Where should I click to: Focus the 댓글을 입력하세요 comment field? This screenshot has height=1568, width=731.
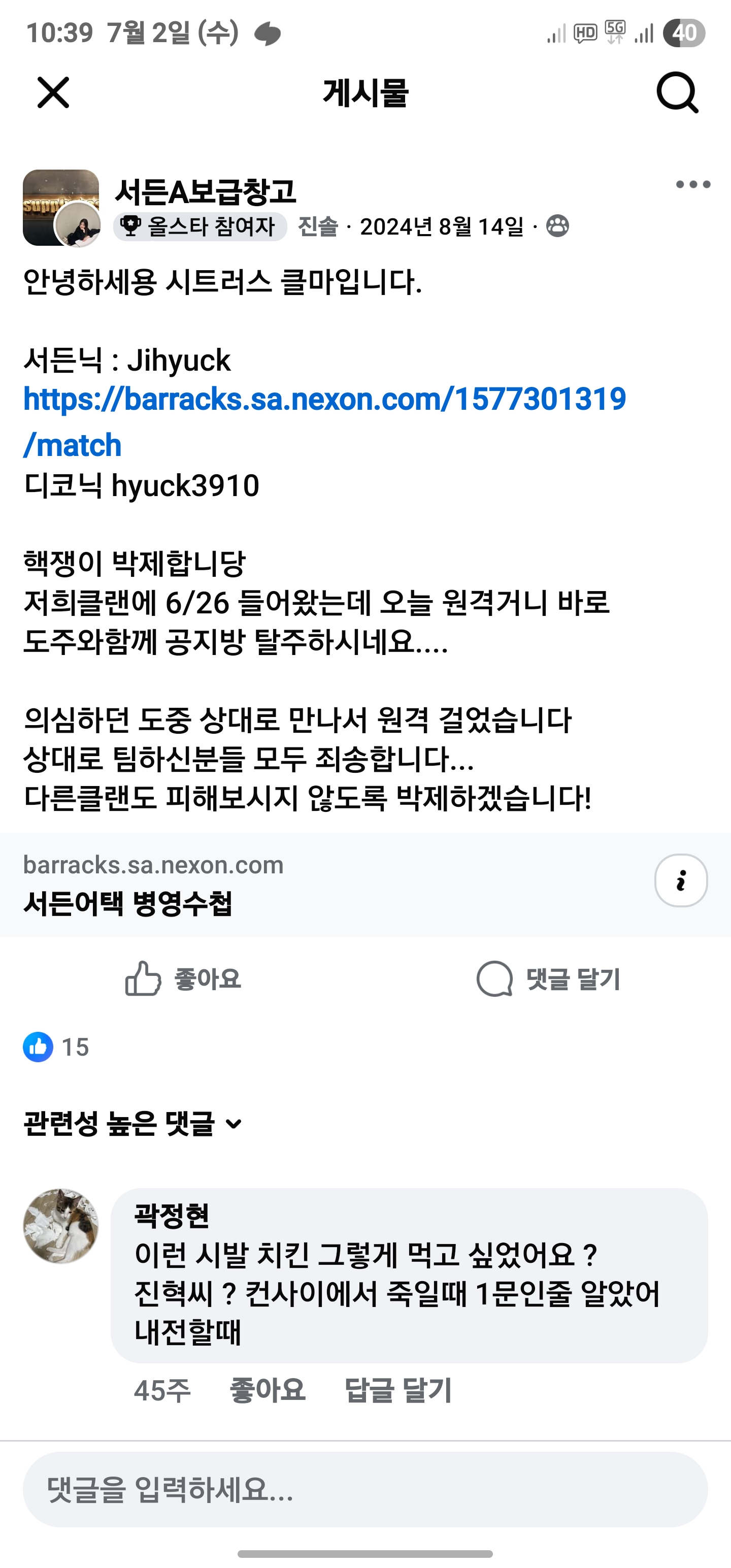pos(365,1489)
